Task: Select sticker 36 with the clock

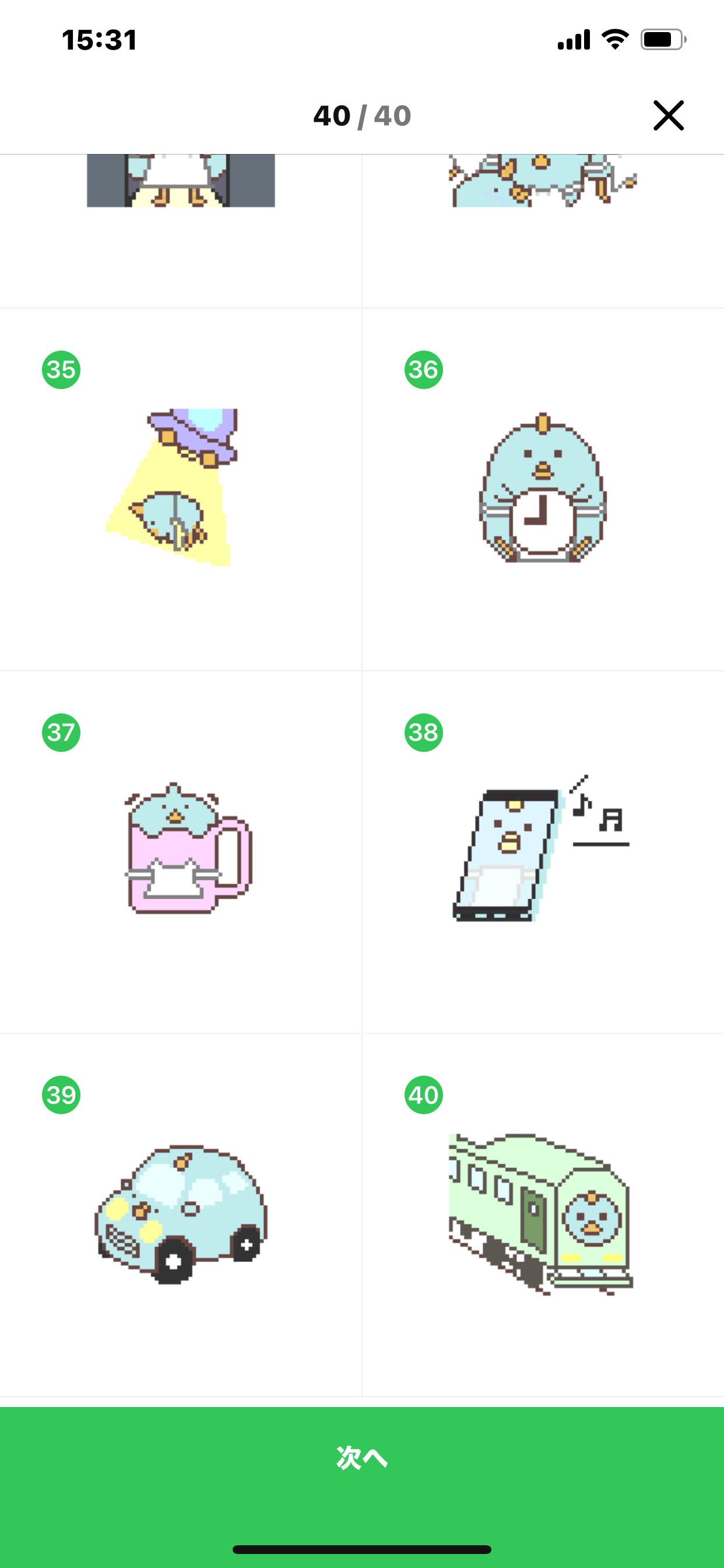Action: [x=543, y=488]
